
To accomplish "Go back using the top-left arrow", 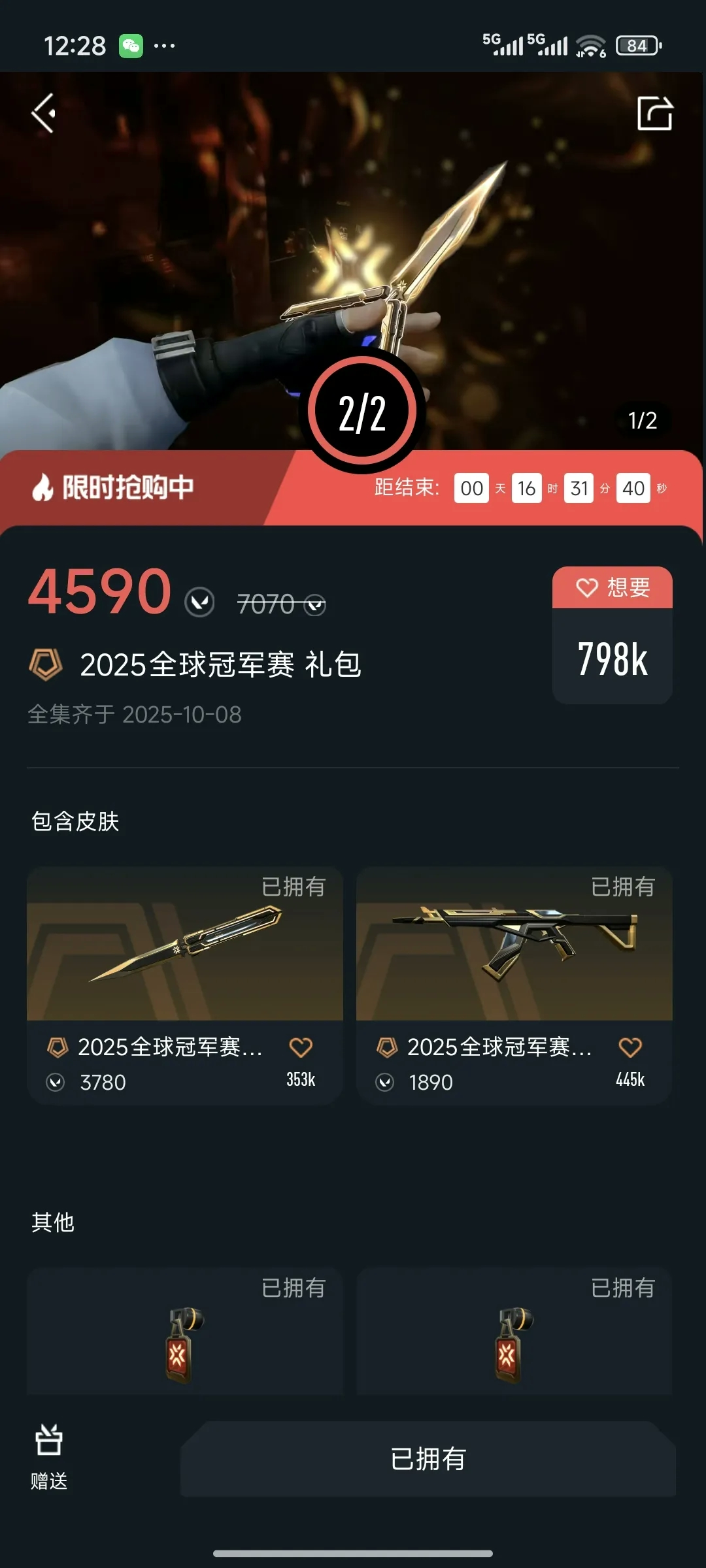I will pos(44,114).
